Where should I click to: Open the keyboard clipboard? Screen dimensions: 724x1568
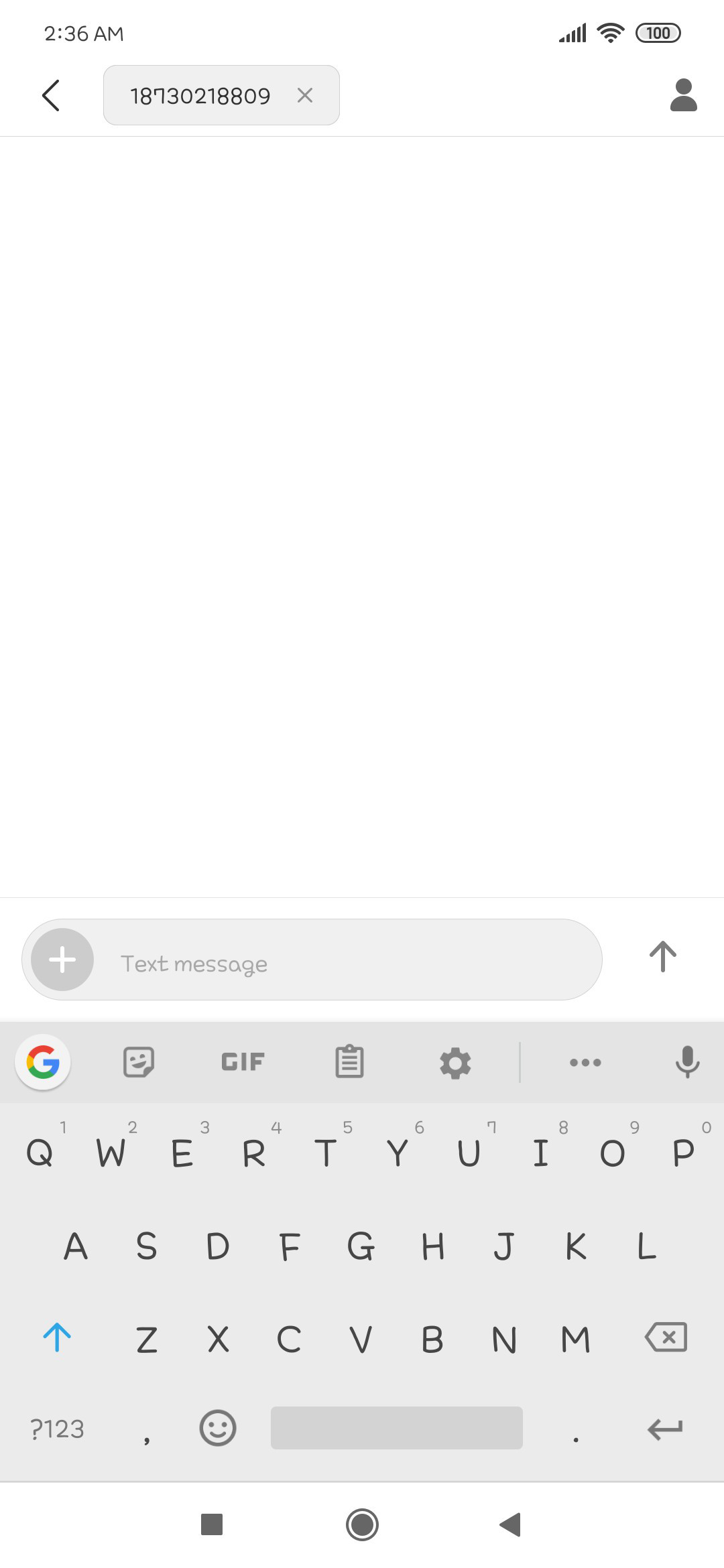click(x=349, y=1062)
